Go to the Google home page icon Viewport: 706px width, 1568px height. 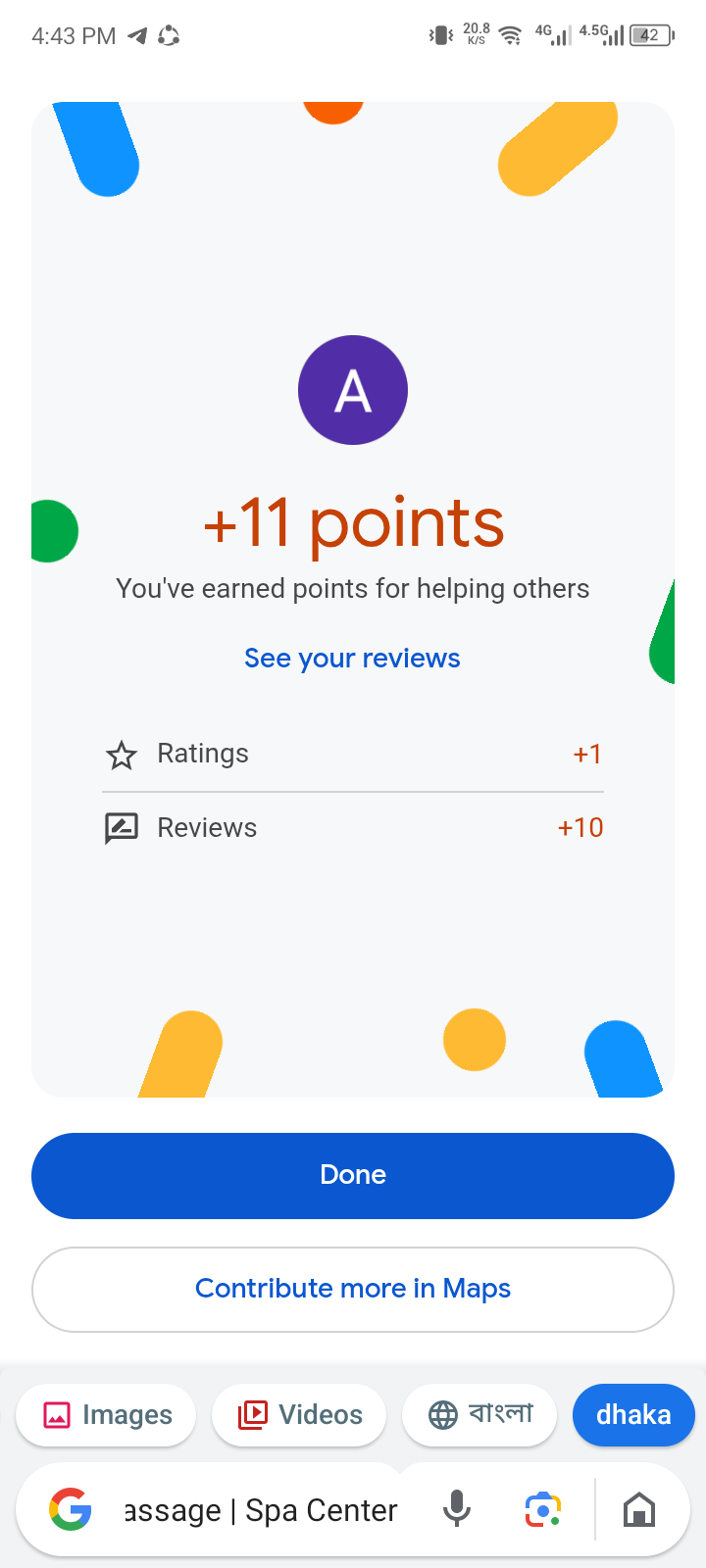pyautogui.click(x=639, y=1510)
